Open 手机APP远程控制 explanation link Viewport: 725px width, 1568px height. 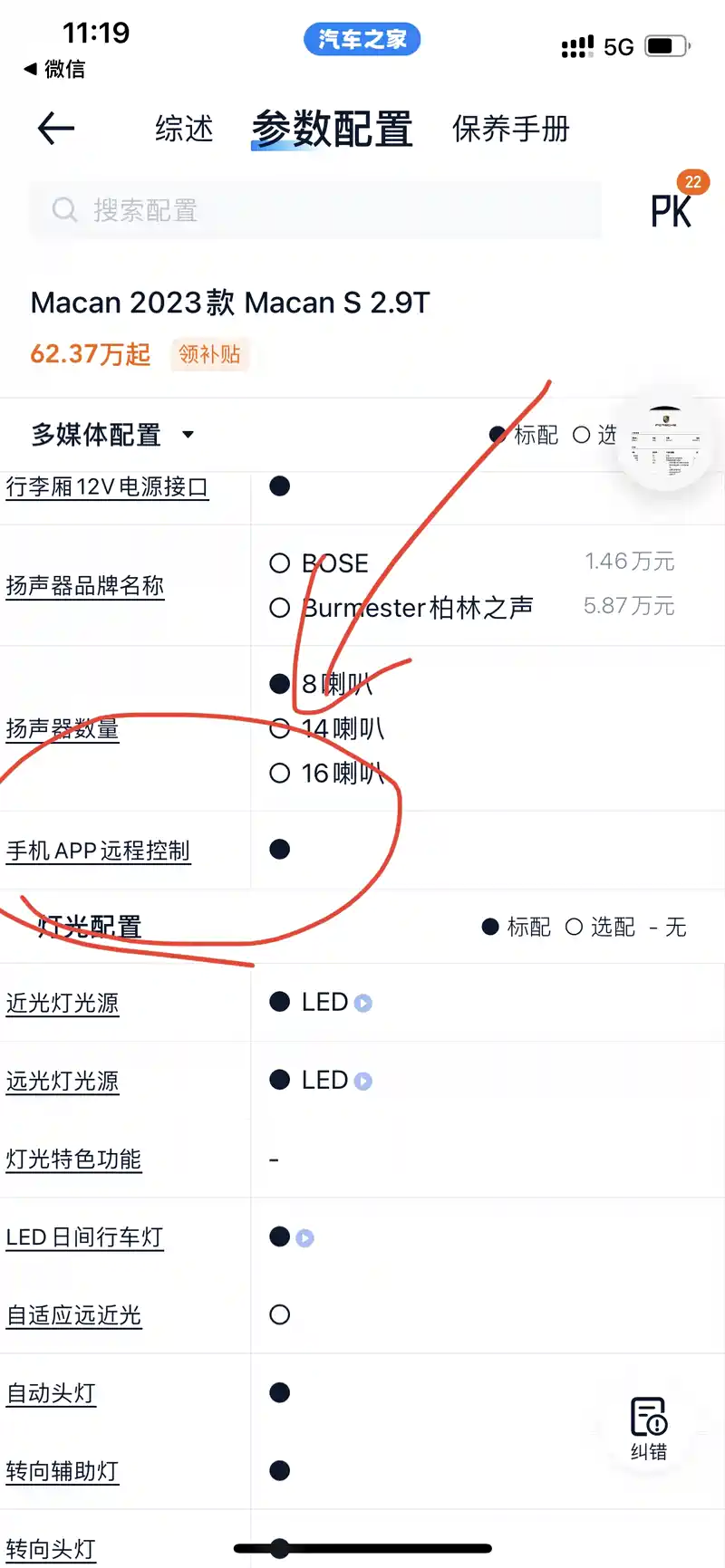pyautogui.click(x=98, y=851)
